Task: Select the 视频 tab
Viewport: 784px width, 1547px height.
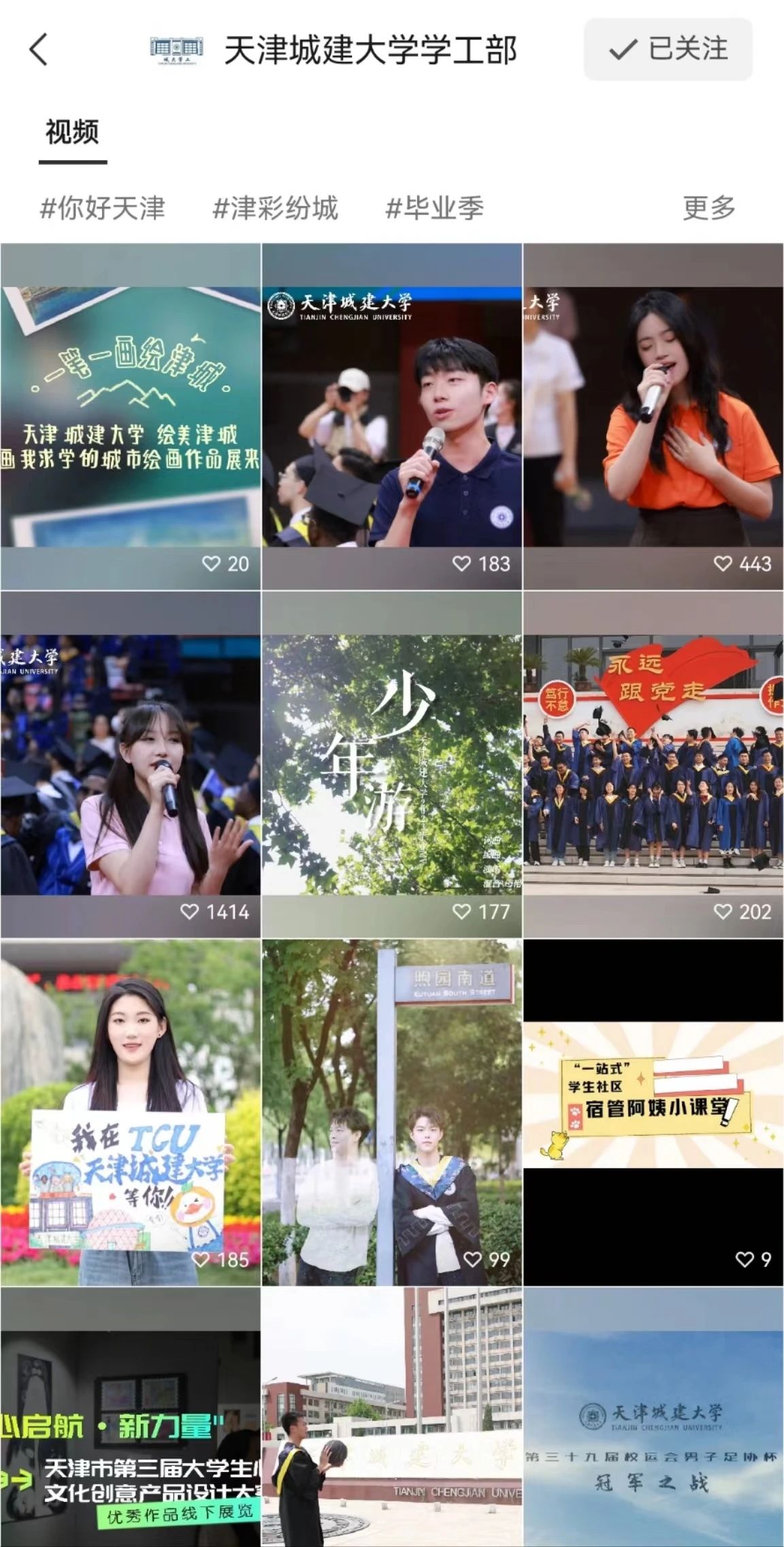Action: [x=72, y=132]
